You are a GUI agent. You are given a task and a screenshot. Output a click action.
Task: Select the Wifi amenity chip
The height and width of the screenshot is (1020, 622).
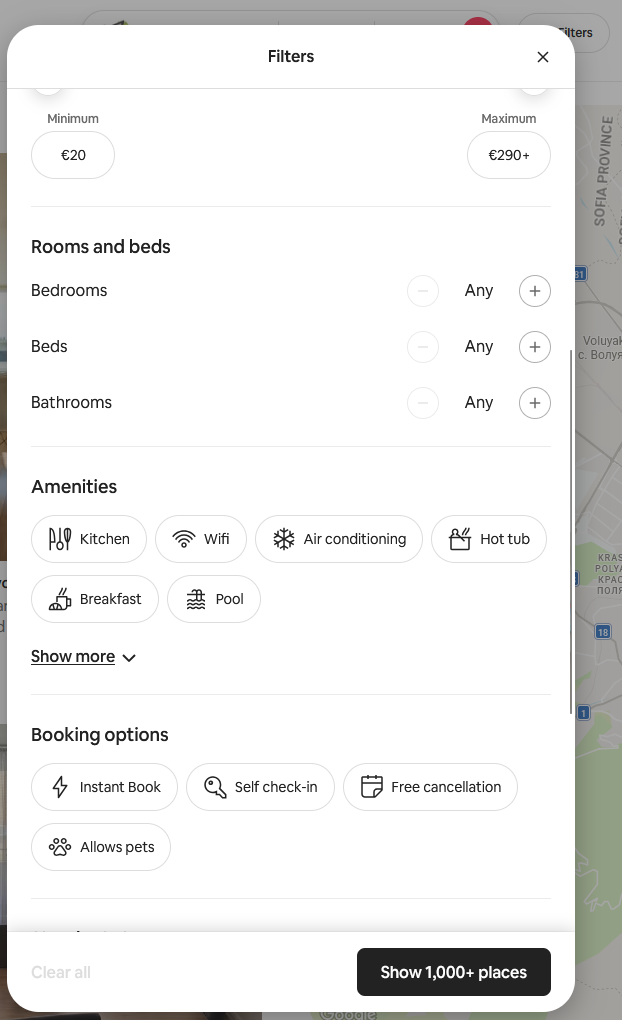pos(201,539)
